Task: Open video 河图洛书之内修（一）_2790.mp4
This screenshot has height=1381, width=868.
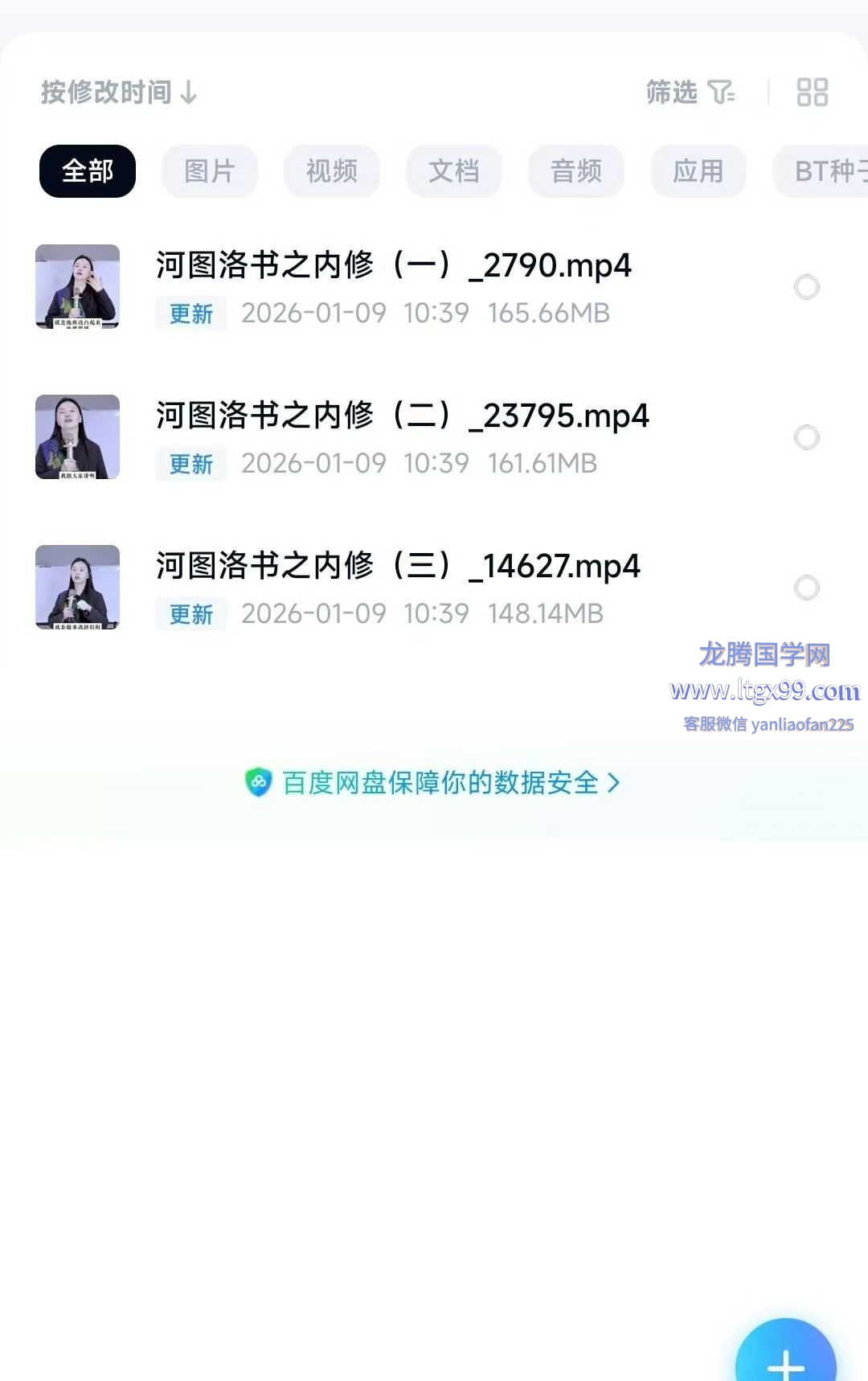Action: click(x=394, y=266)
